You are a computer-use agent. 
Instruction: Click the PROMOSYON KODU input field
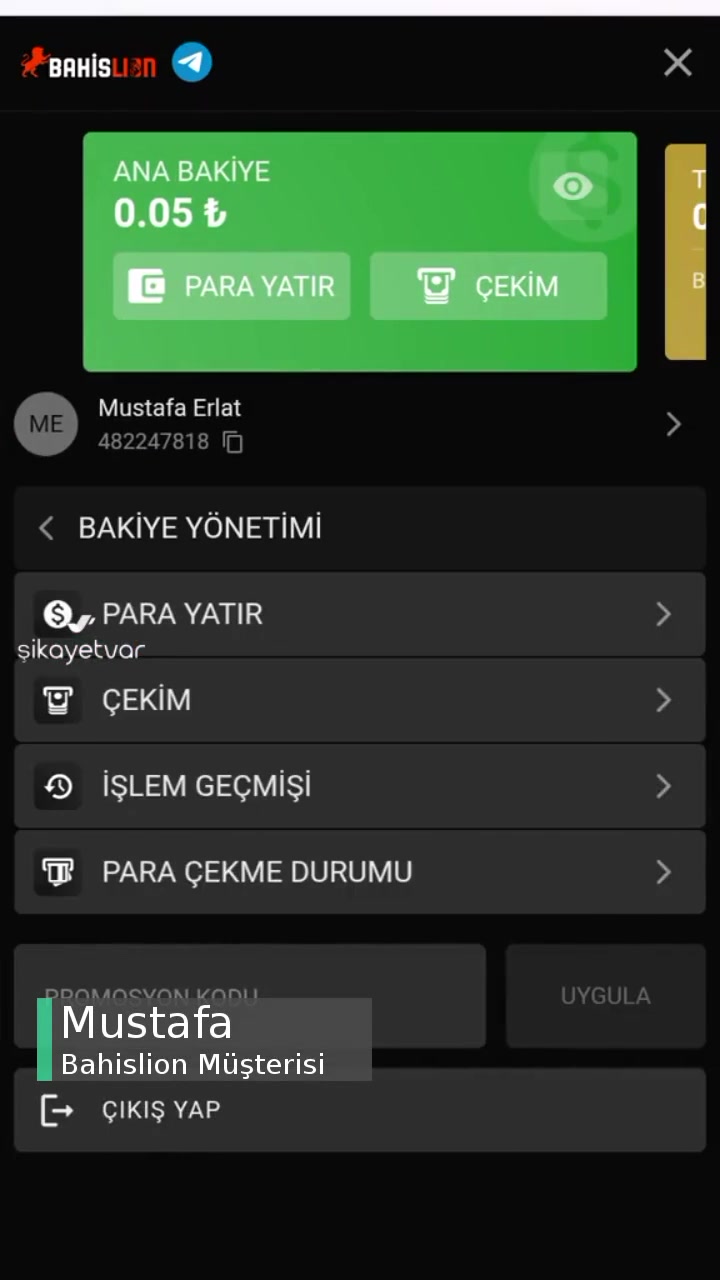tap(250, 995)
